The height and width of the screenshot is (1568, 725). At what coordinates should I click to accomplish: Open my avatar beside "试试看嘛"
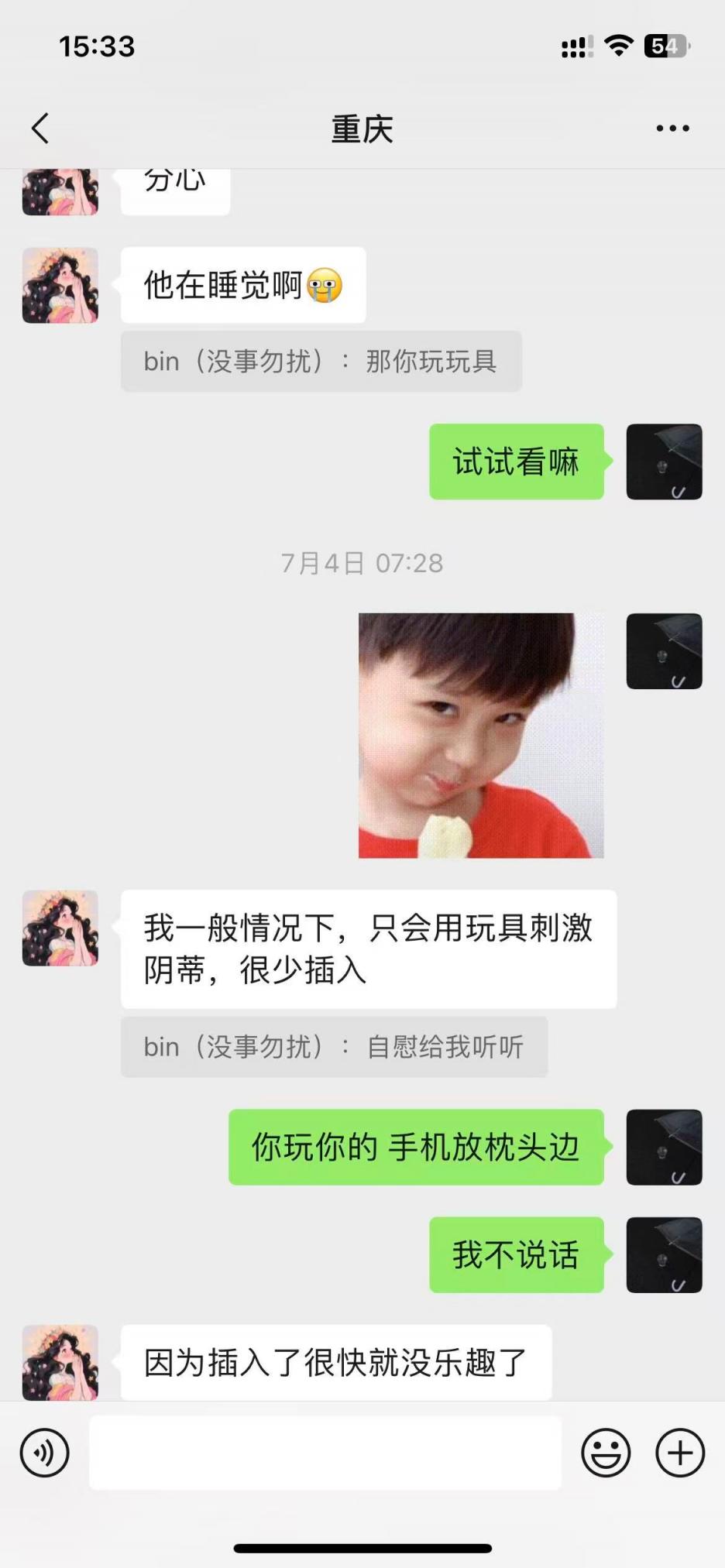664,461
